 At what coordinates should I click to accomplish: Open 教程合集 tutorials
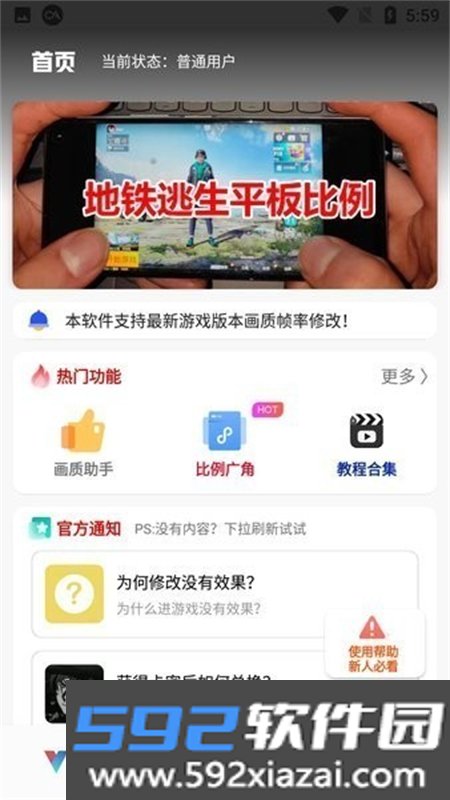pyautogui.click(x=366, y=443)
